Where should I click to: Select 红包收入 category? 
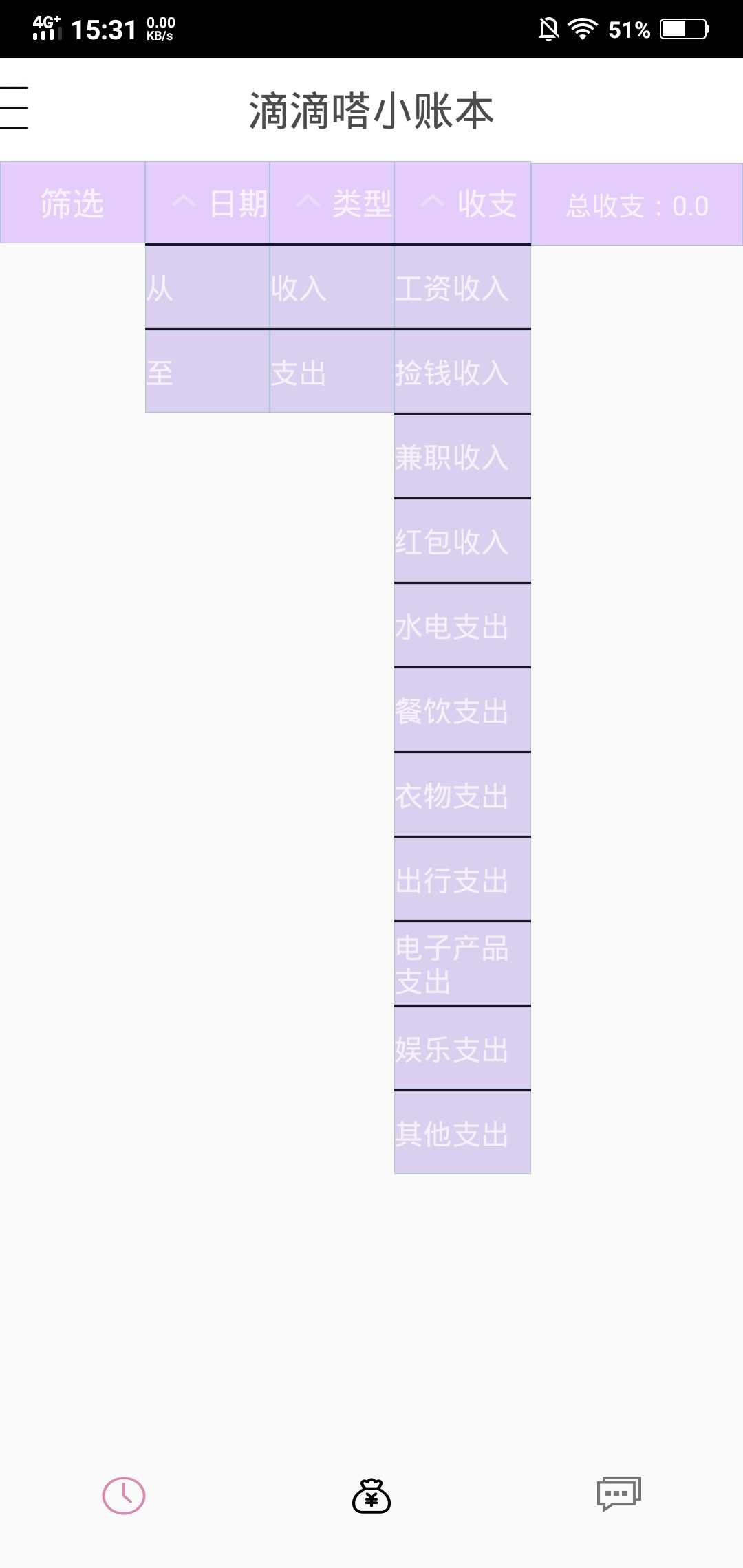pos(462,541)
